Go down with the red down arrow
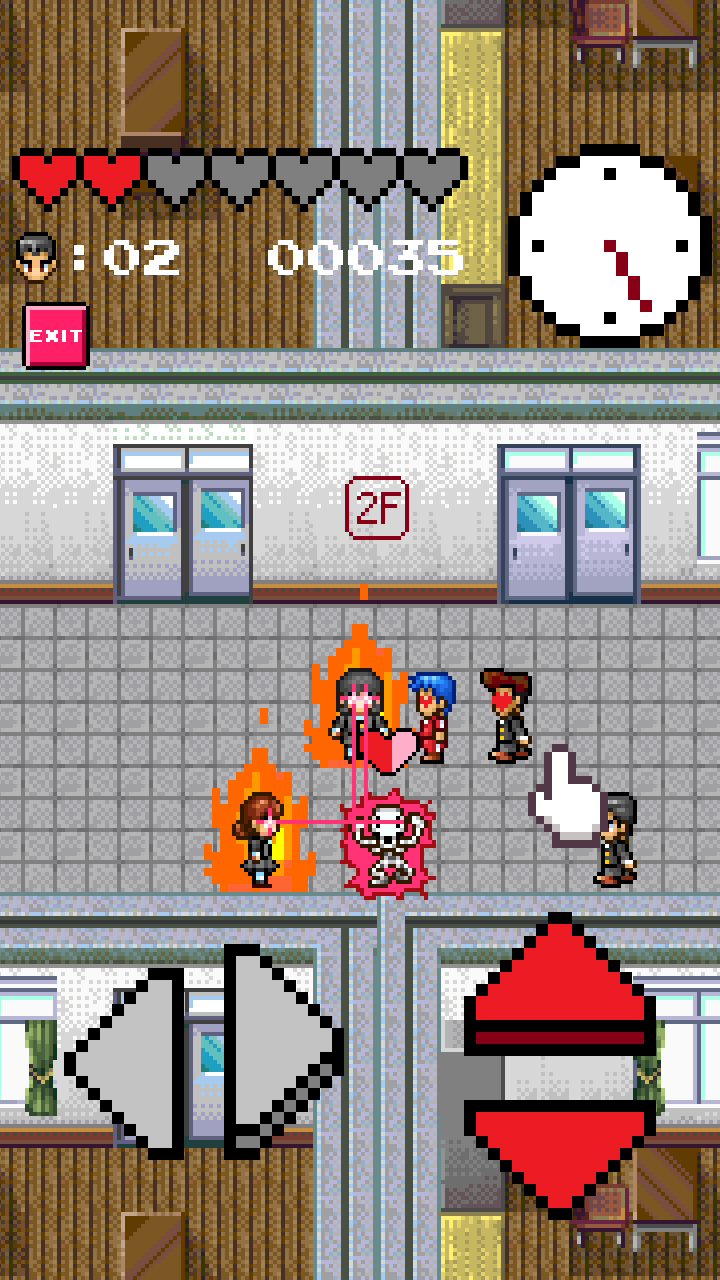Image resolution: width=720 pixels, height=1280 pixels. click(562, 1150)
